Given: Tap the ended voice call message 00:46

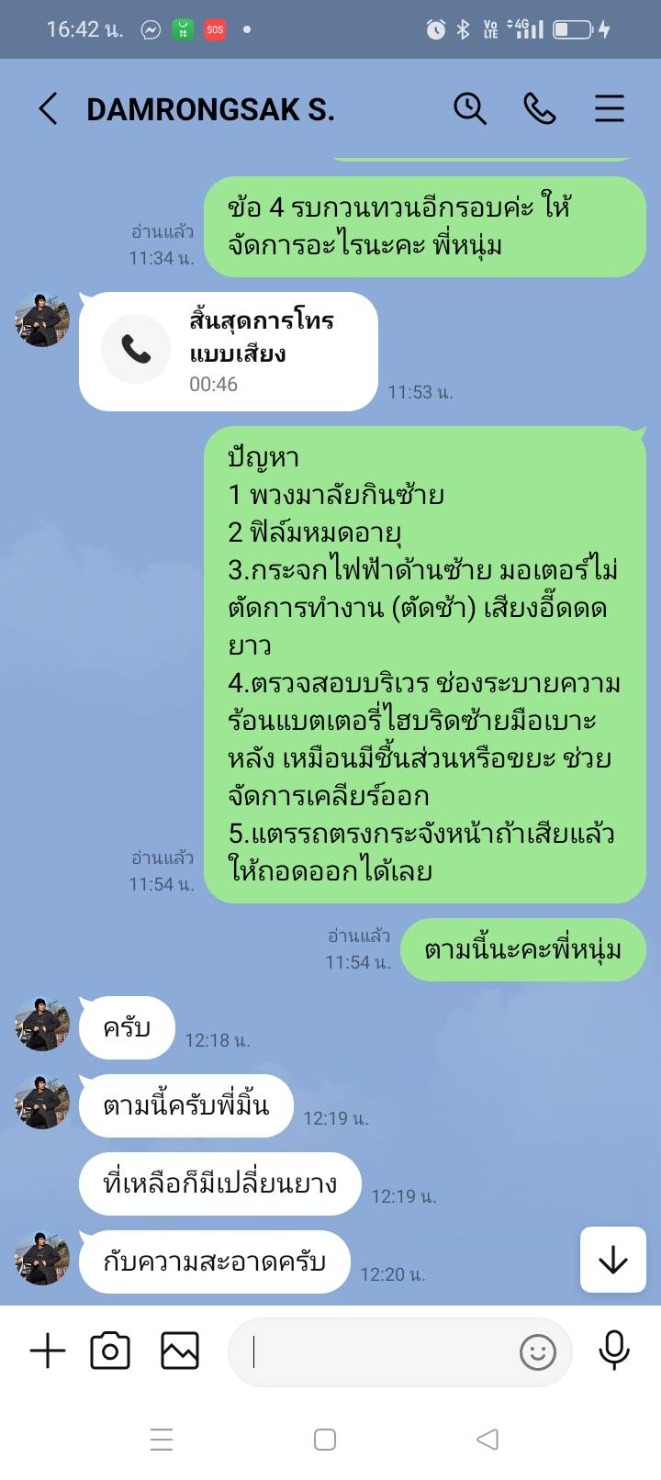Looking at the screenshot, I should tap(228, 351).
